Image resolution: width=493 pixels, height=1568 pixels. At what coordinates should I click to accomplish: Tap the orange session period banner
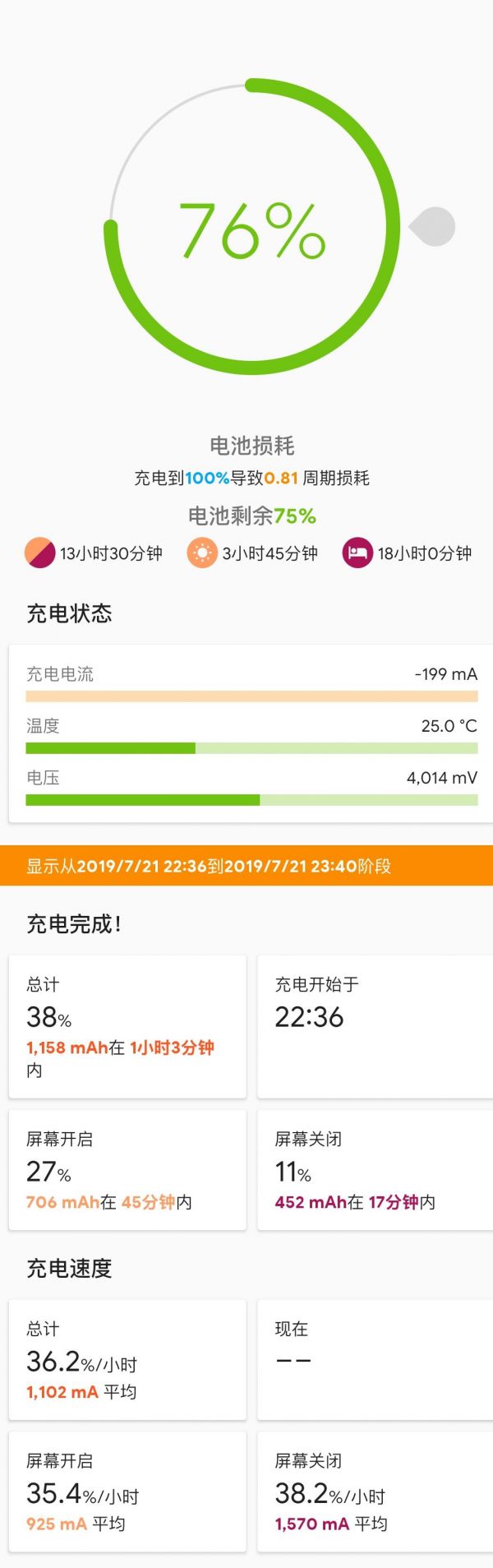246,866
